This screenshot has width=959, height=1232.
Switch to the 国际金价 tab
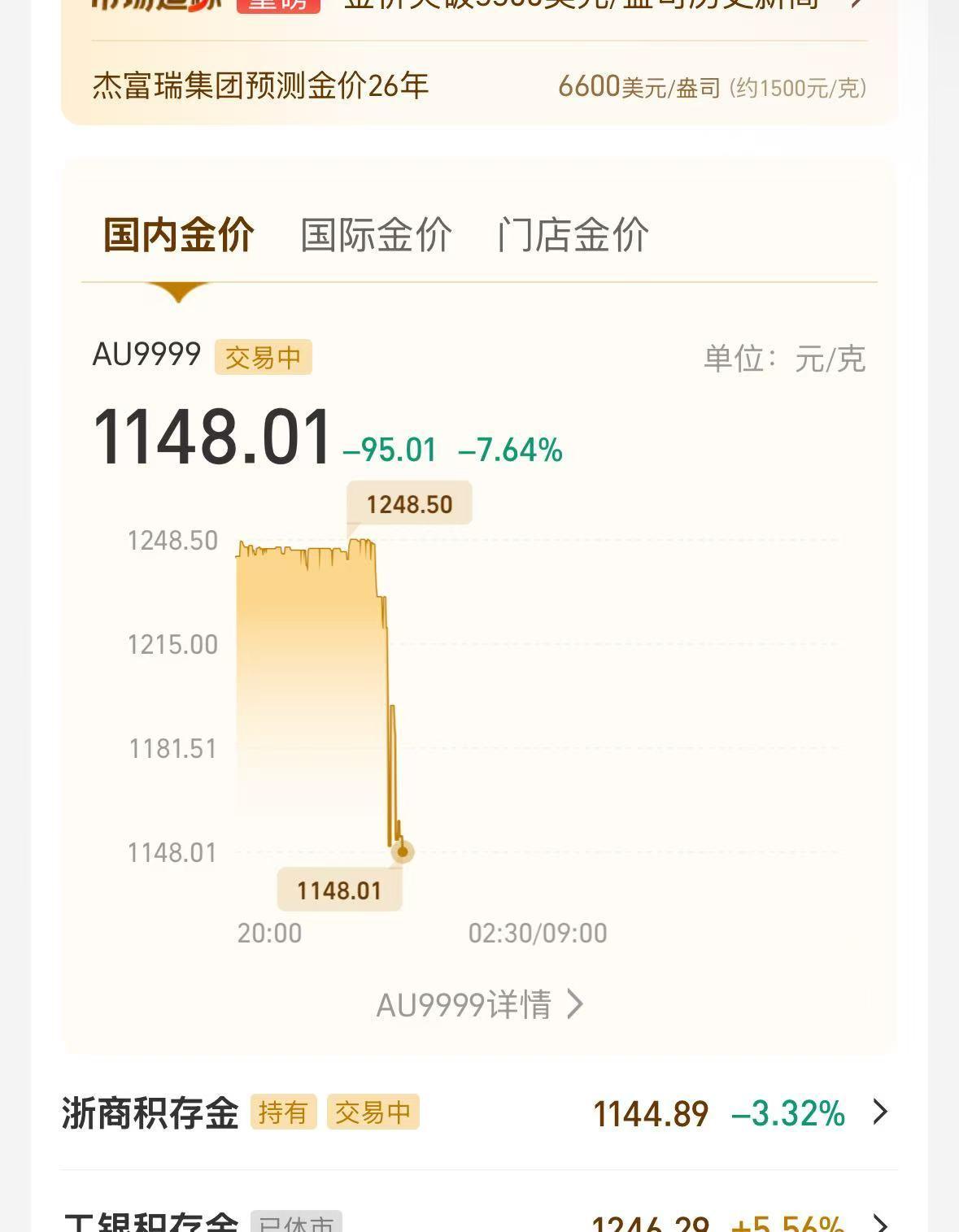377,236
